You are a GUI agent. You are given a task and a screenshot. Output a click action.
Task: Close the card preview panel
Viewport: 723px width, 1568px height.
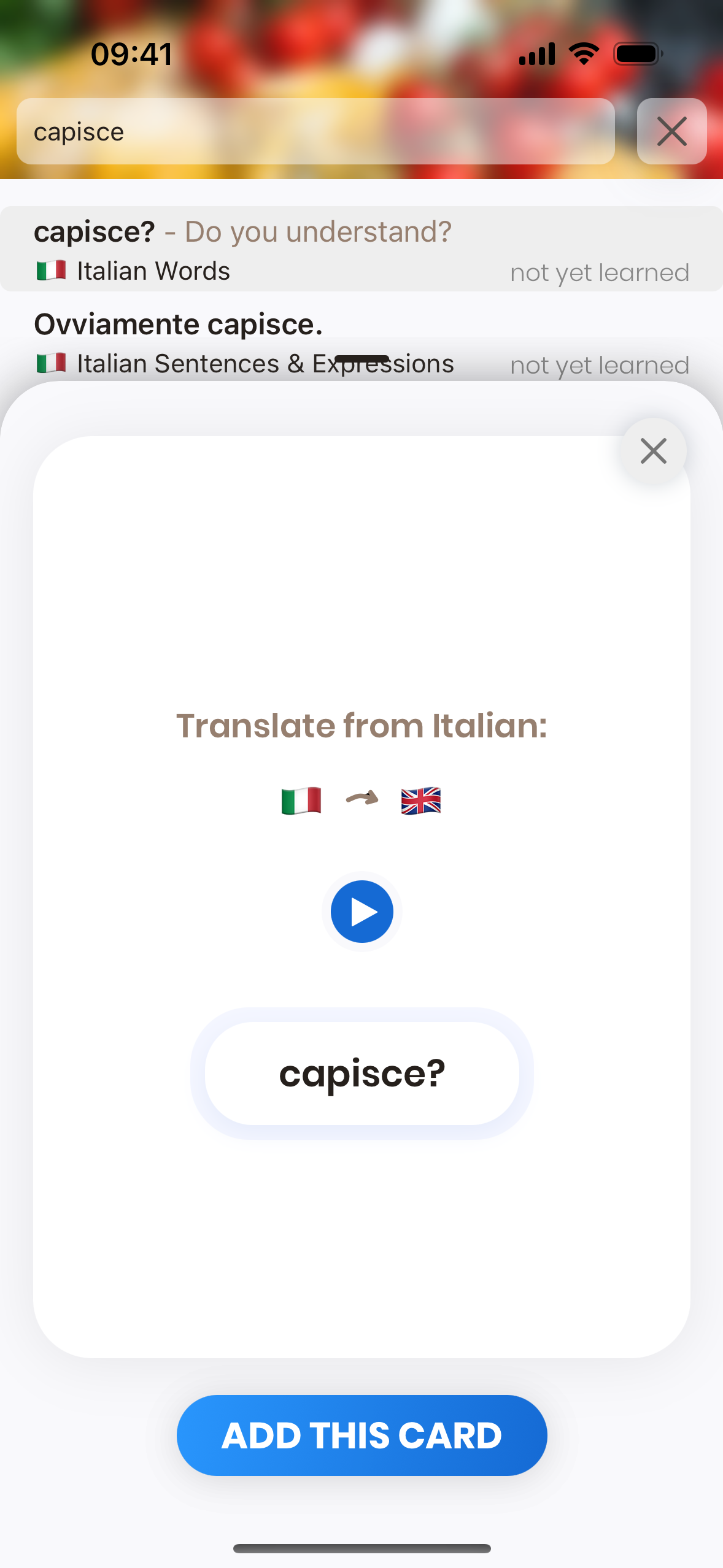click(653, 451)
